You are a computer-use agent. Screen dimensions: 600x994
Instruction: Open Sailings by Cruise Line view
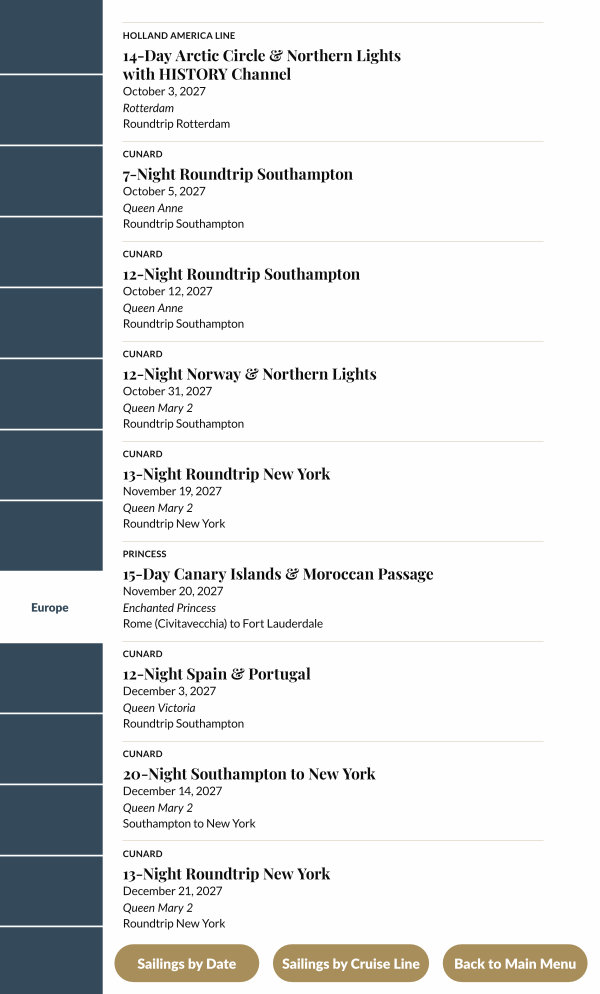point(350,964)
